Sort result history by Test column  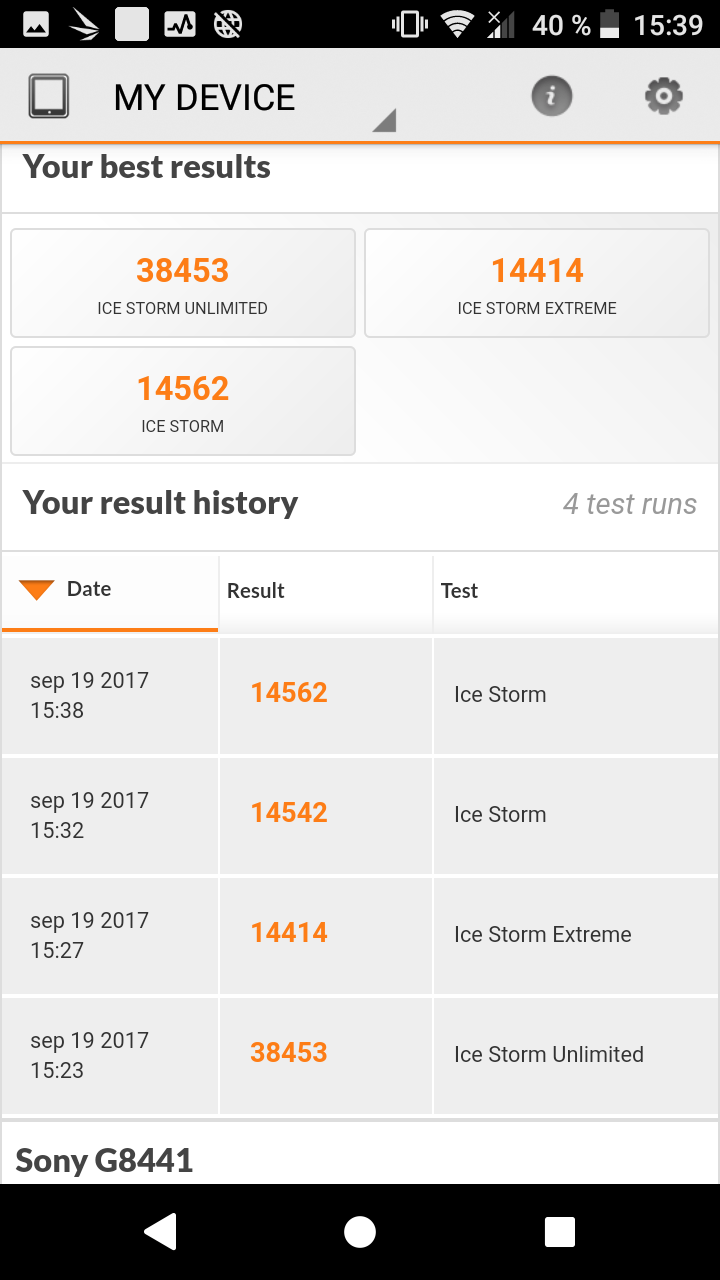575,591
